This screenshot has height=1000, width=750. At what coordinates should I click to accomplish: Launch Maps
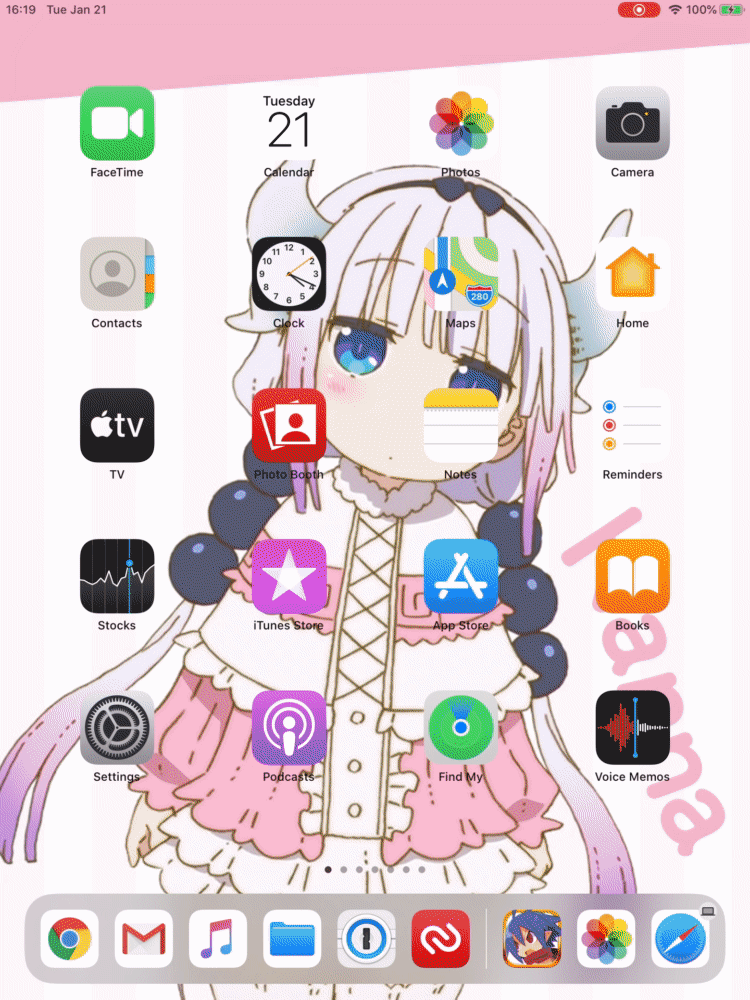click(461, 274)
